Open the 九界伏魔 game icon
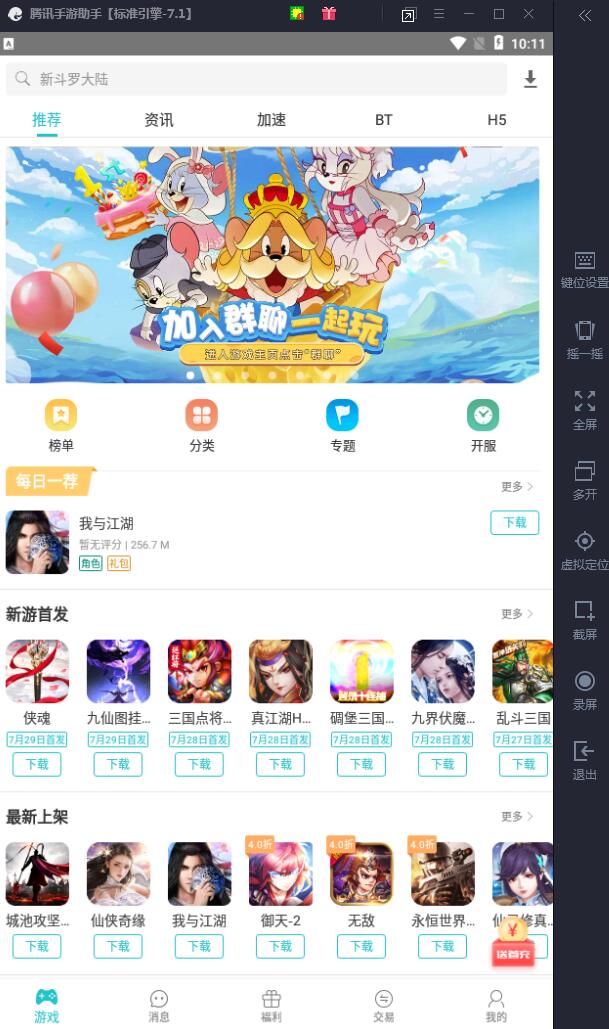The image size is (609, 1029). [442, 672]
